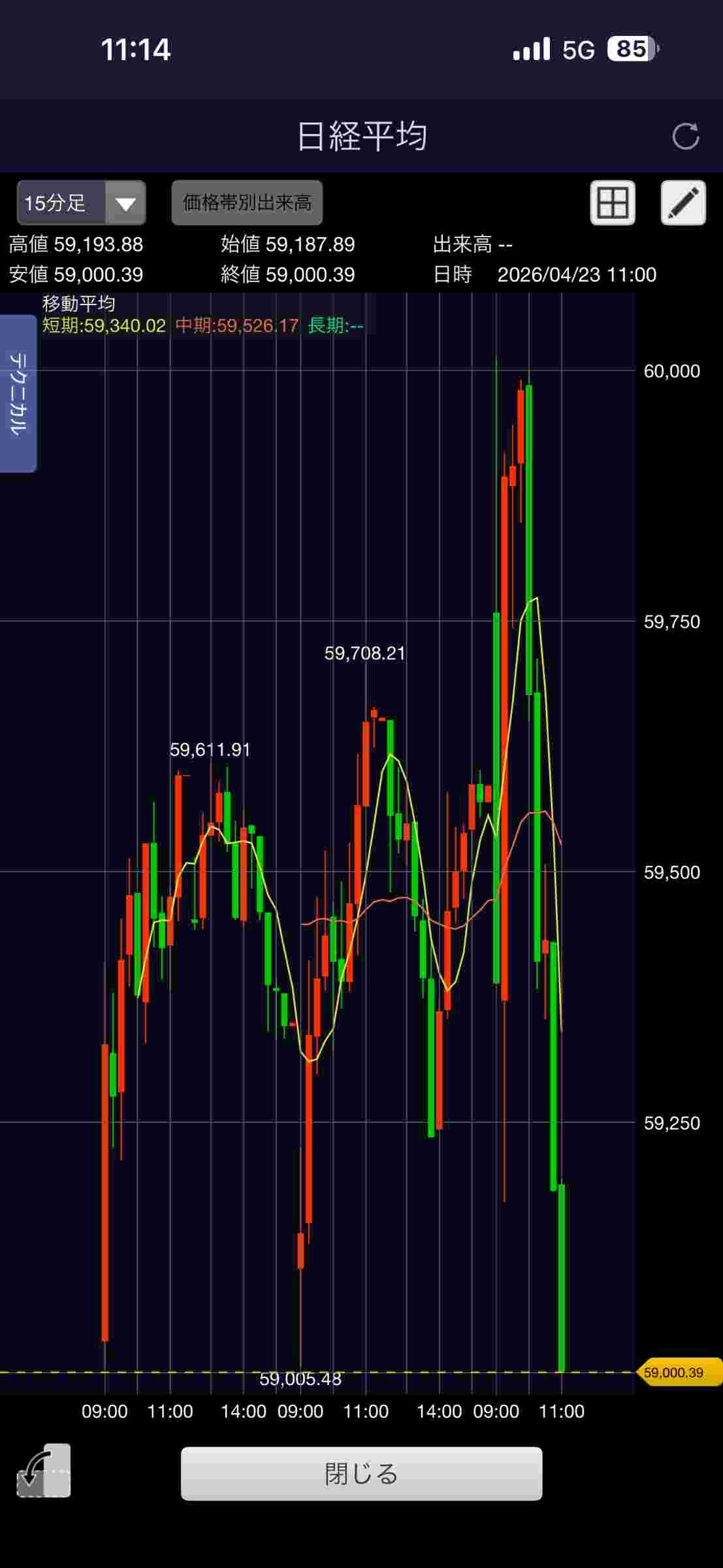
Task: Tap the 閉じる button
Action: (x=361, y=1473)
